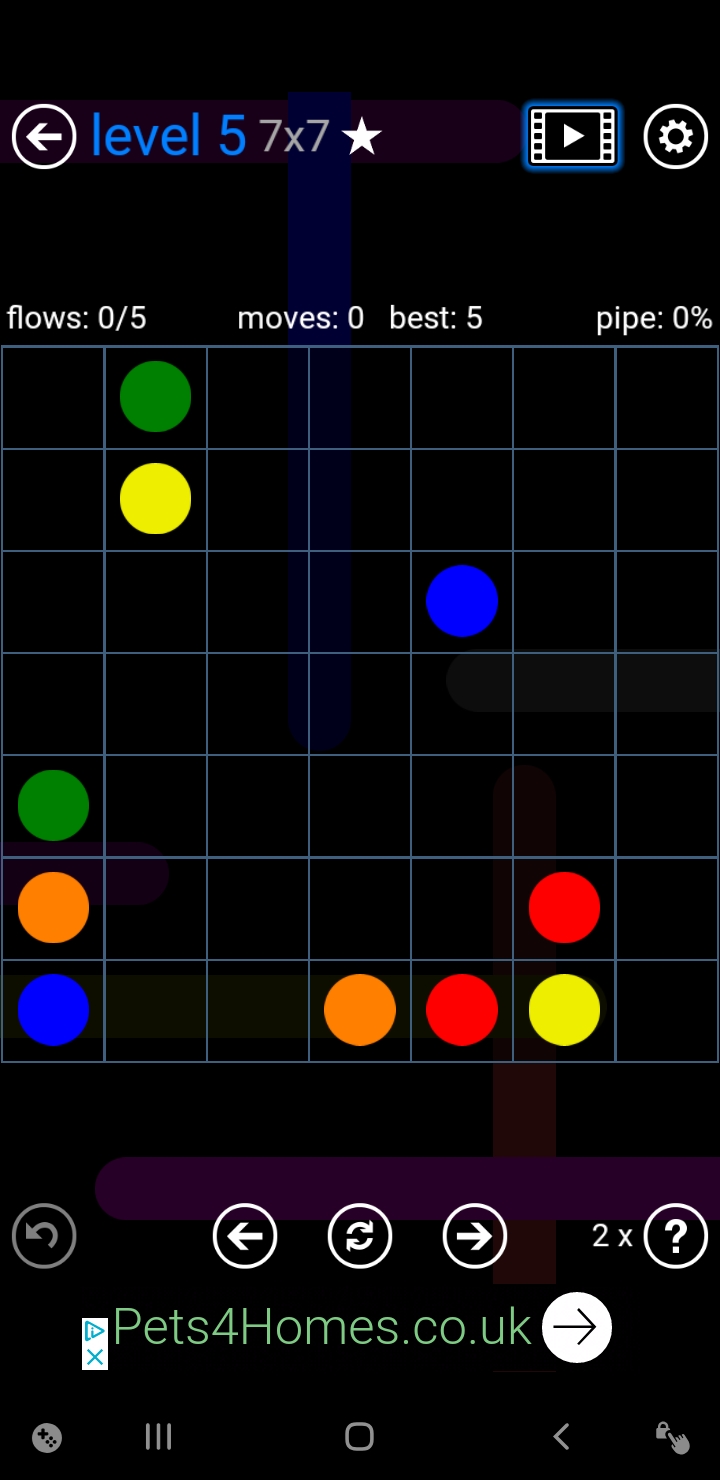Select the yellow dot in the bottom row
The width and height of the screenshot is (720, 1480).
564,1010
